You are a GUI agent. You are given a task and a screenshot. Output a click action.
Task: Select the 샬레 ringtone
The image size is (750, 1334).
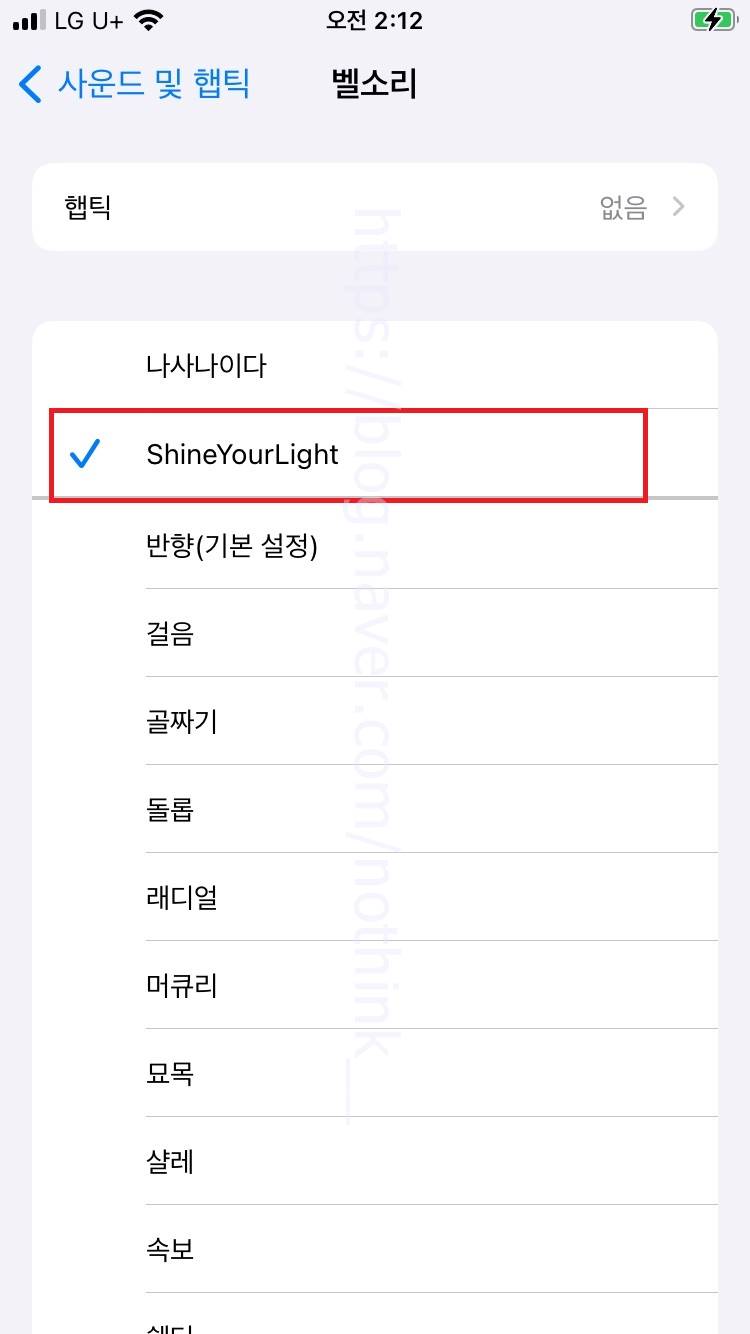pos(375,1161)
